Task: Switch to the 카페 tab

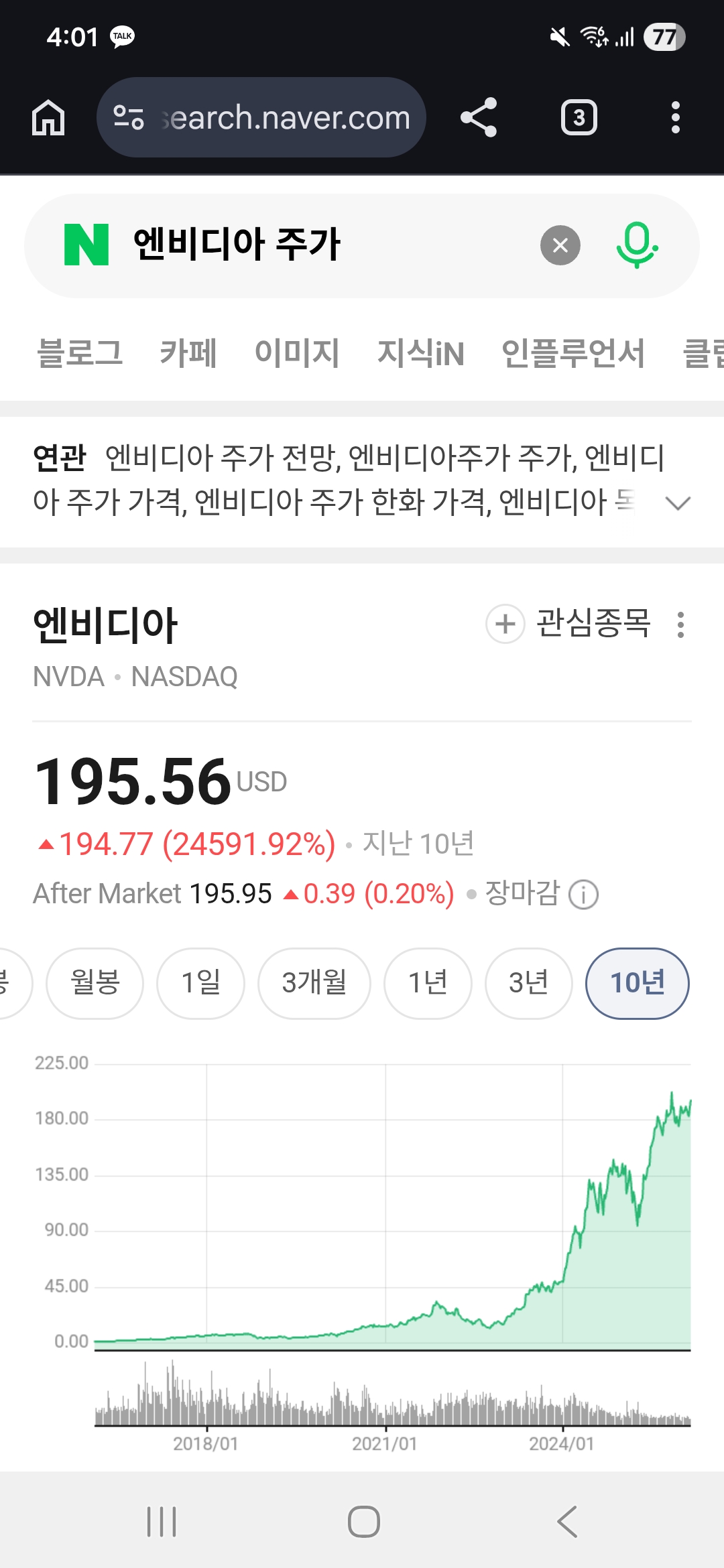Action: tap(188, 353)
